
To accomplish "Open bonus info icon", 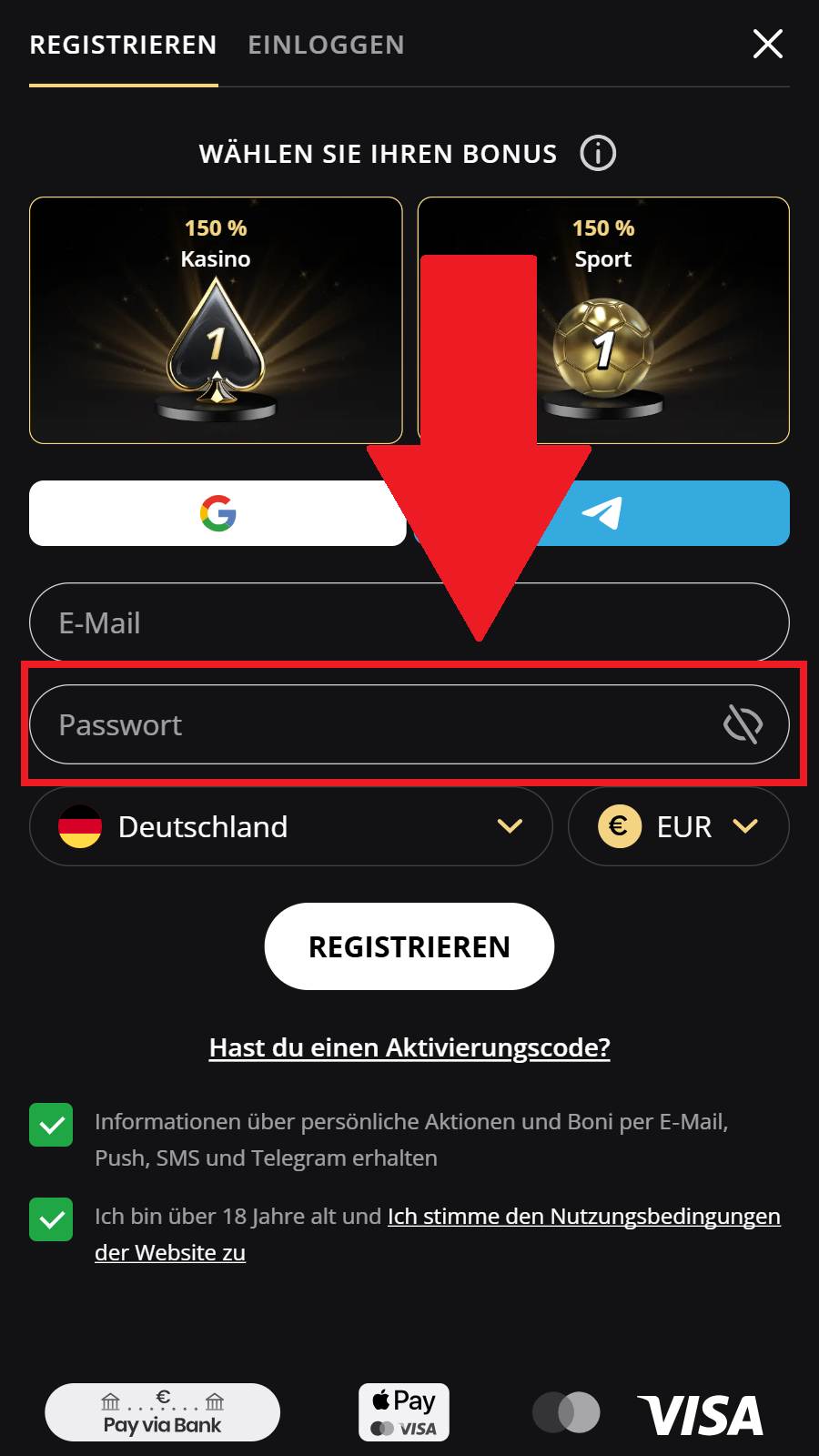I will pos(598,153).
